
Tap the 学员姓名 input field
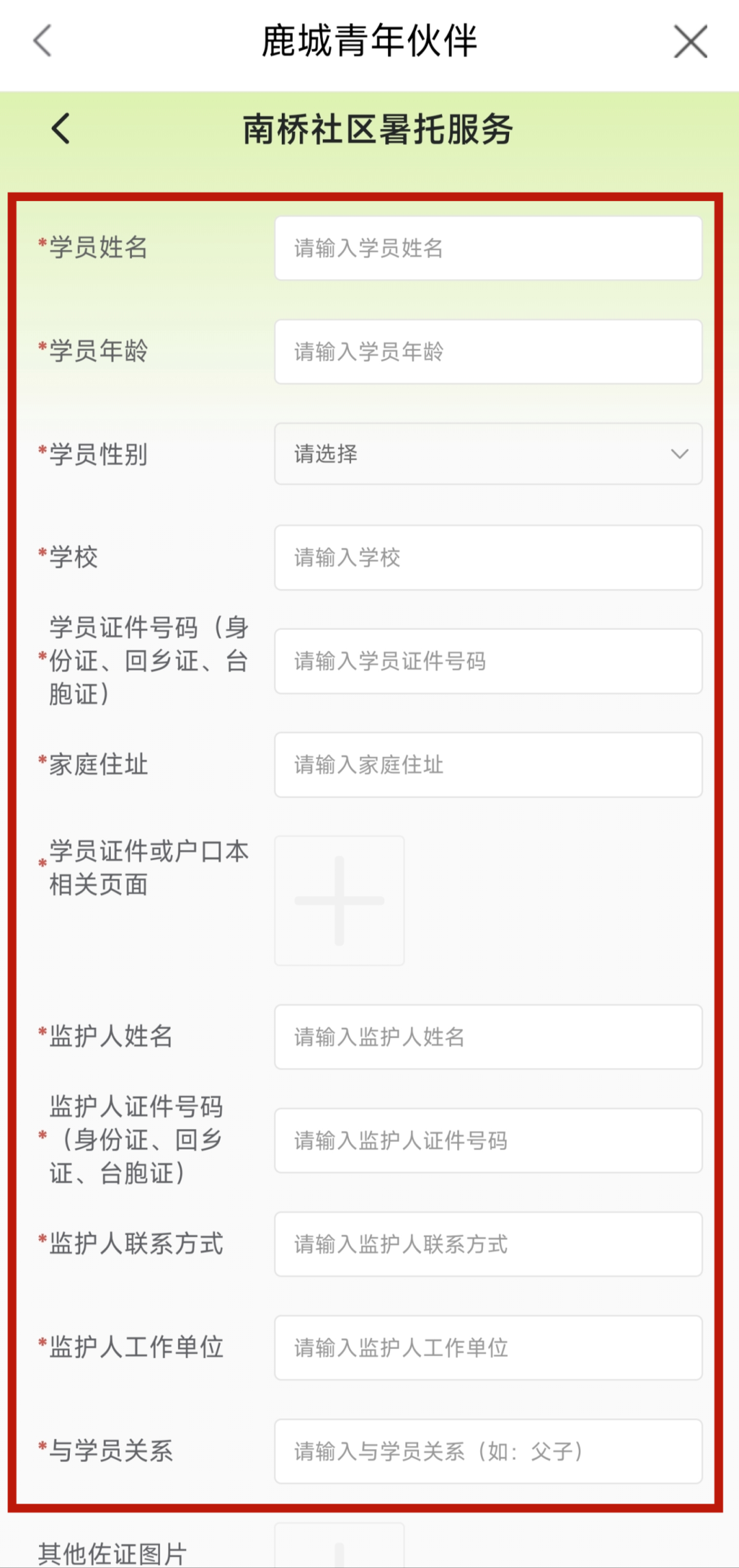488,248
